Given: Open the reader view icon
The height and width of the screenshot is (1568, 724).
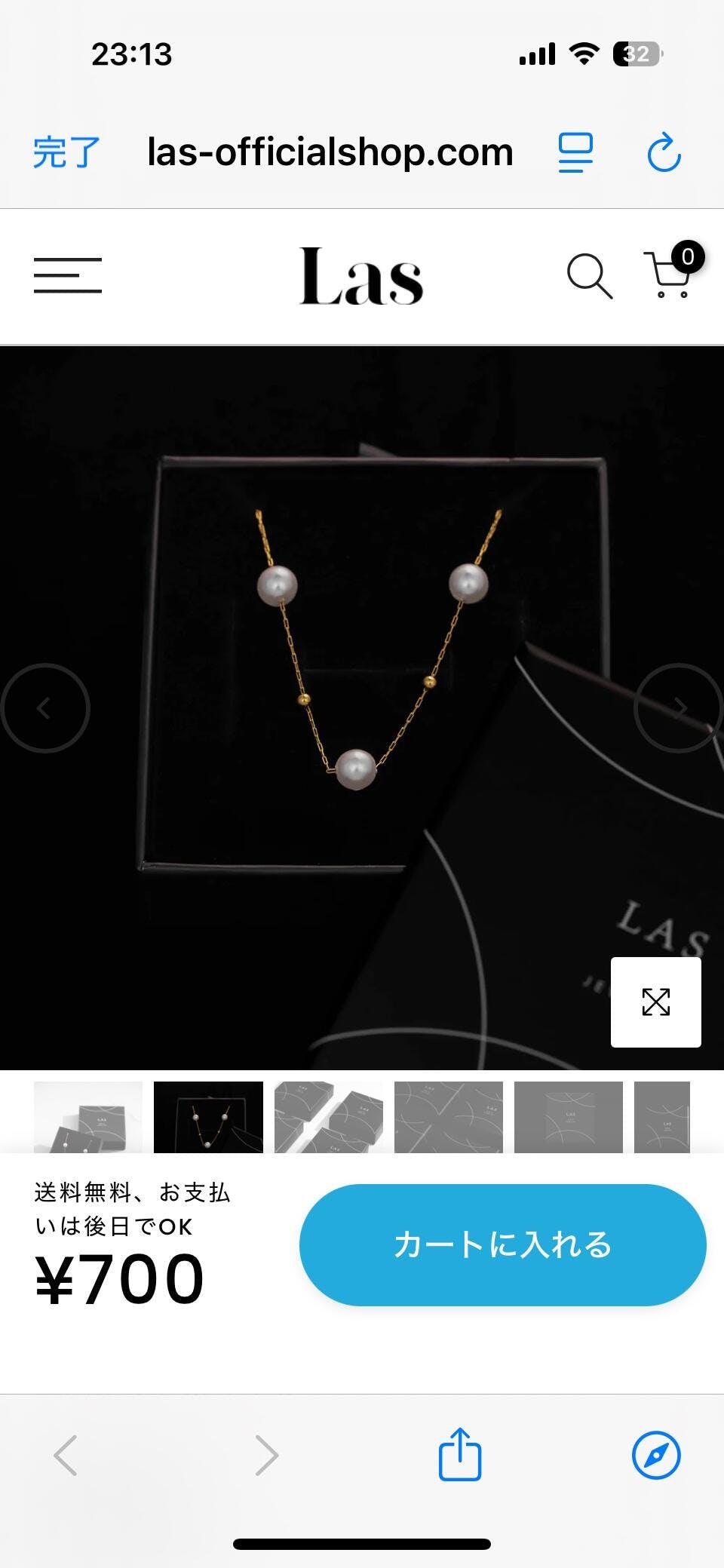Looking at the screenshot, I should [575, 152].
